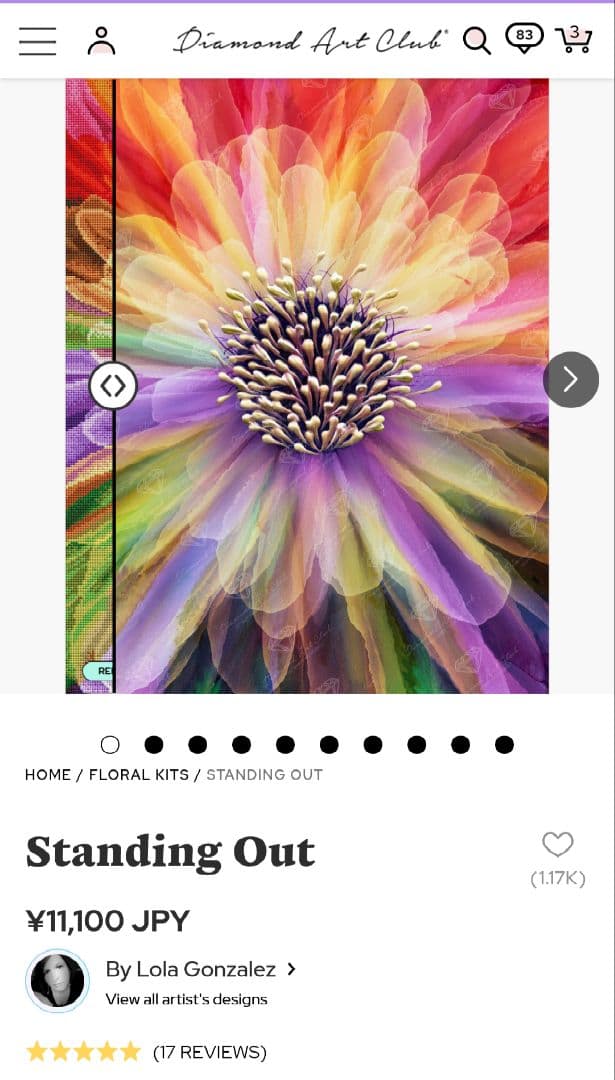Go to the HOME breadcrumb
The image size is (615, 1080).
click(48, 775)
